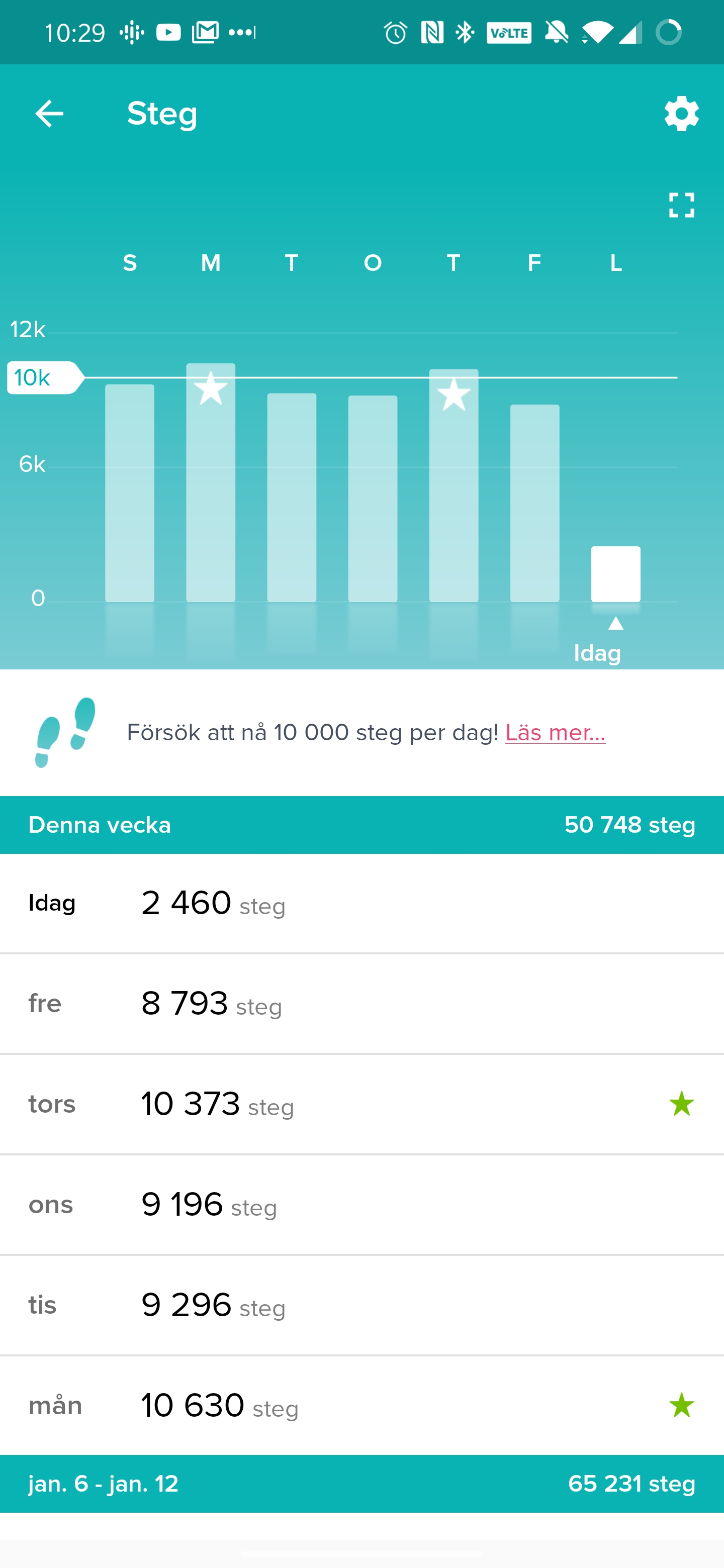This screenshot has width=724, height=1568.
Task: Open today's 2 460 steps entry
Action: coord(361,903)
